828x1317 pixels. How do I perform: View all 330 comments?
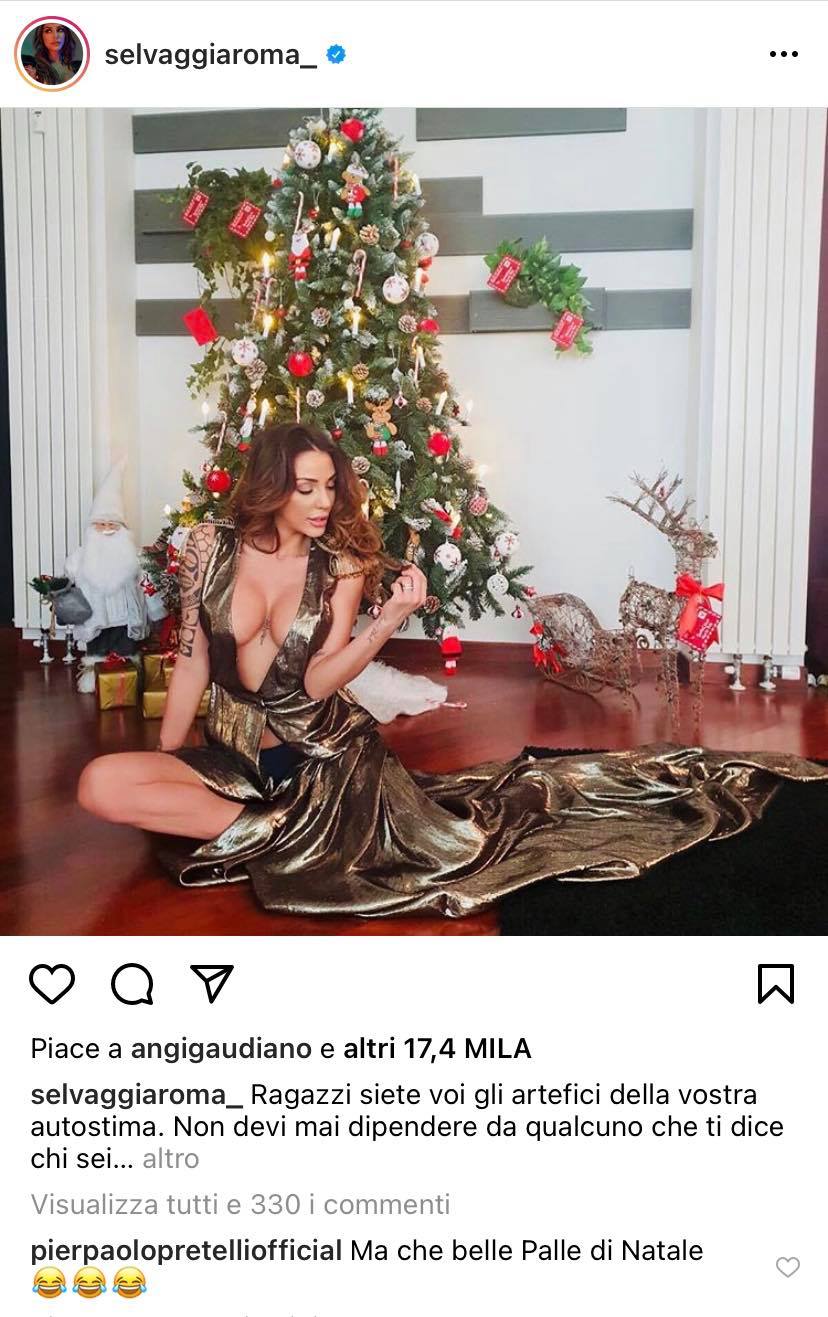pos(240,1204)
